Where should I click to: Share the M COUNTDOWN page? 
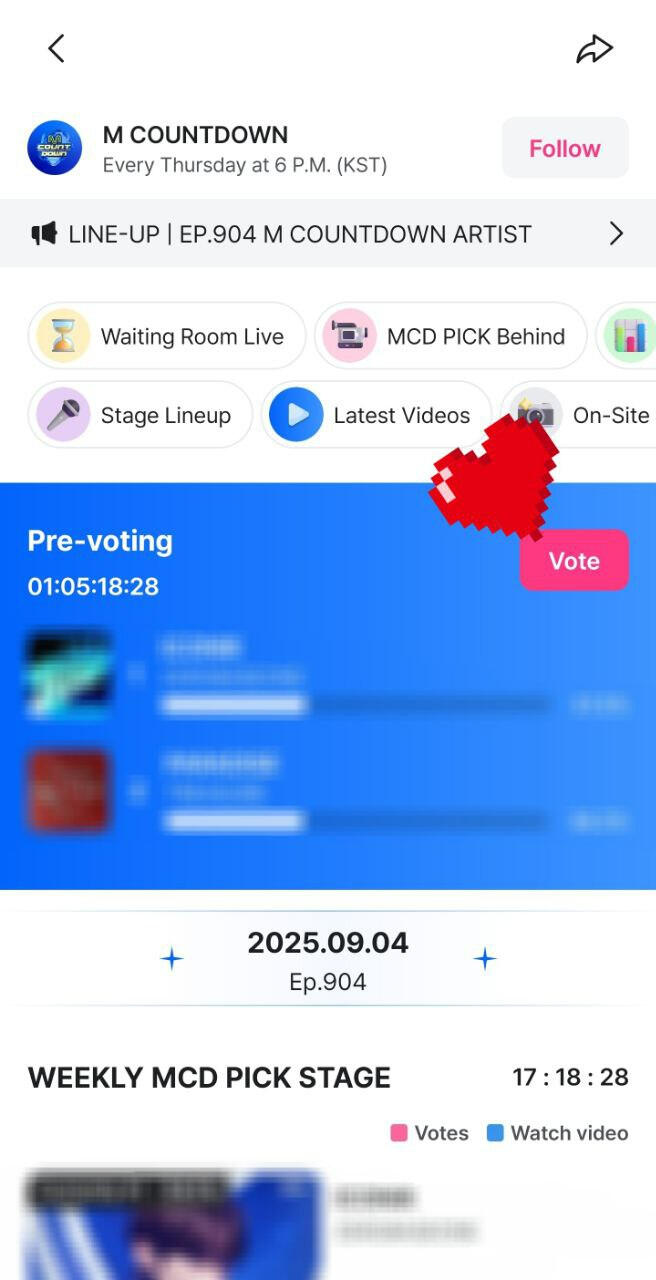click(x=594, y=48)
